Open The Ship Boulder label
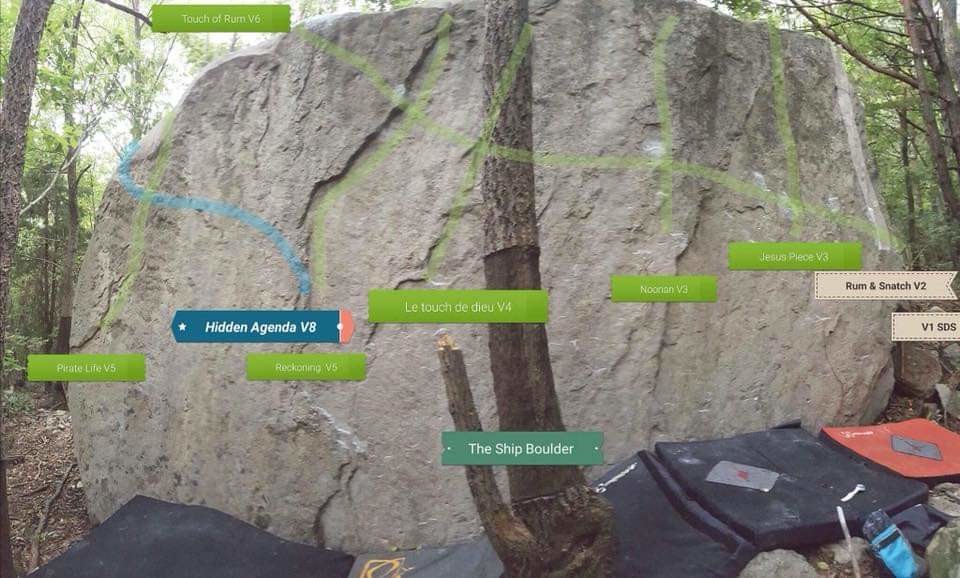Viewport: 960px width, 578px height. pyautogui.click(x=522, y=449)
